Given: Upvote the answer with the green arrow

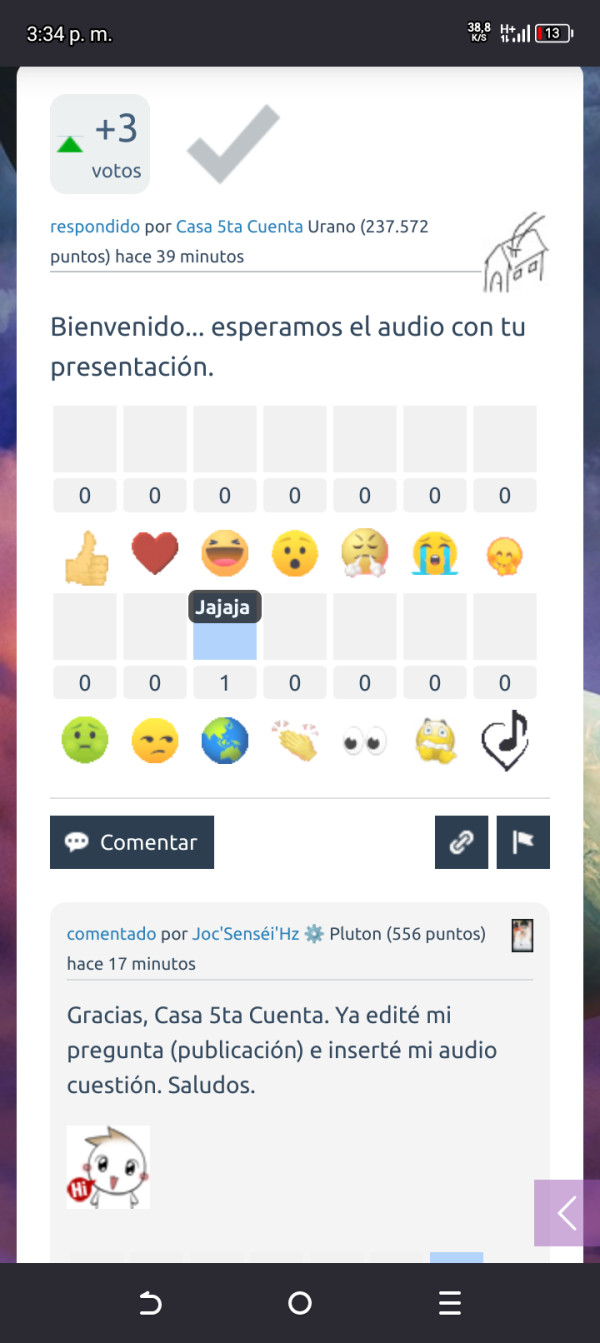Looking at the screenshot, I should [x=70, y=144].
